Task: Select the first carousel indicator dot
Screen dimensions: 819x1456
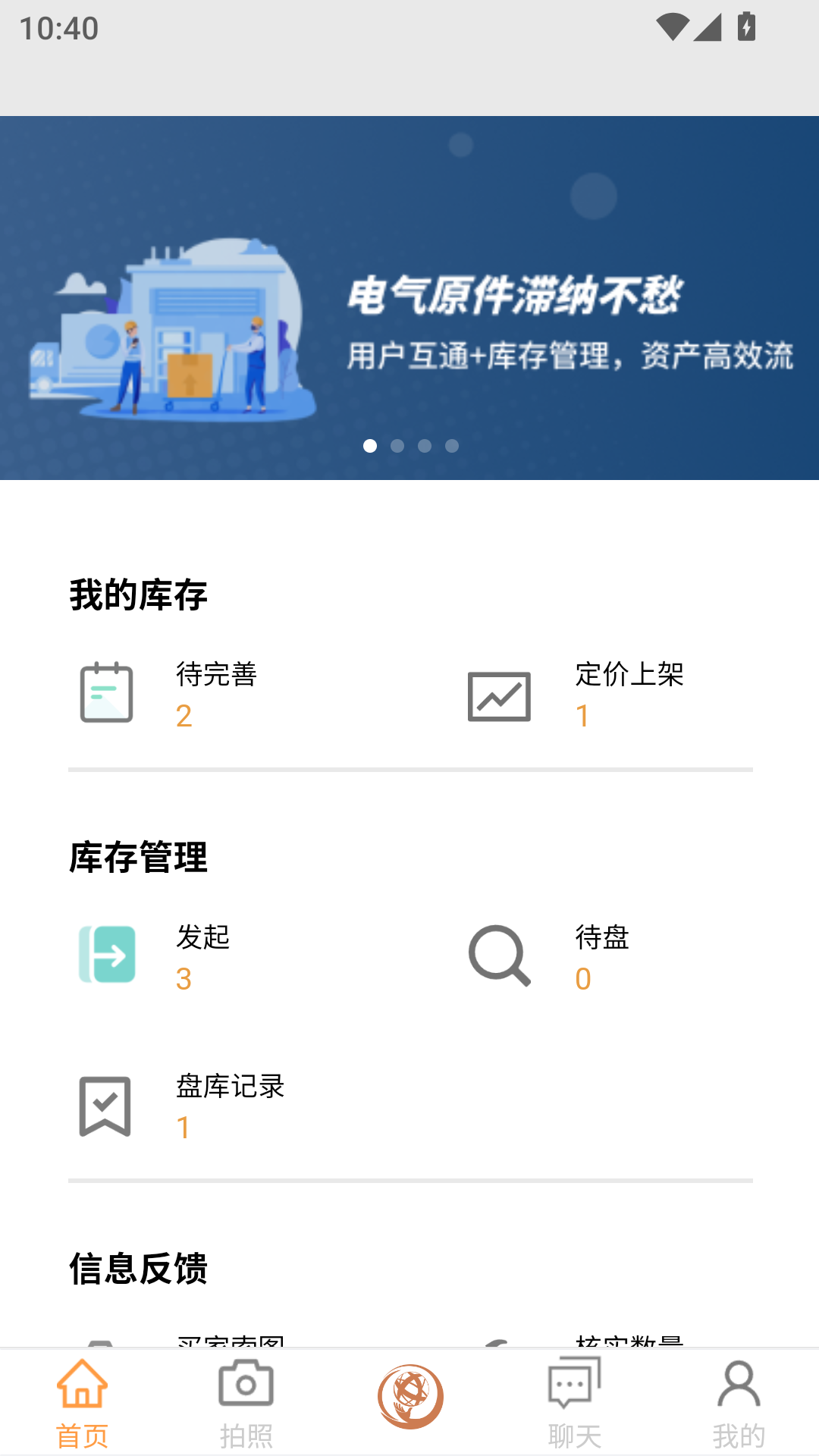Action: [369, 447]
